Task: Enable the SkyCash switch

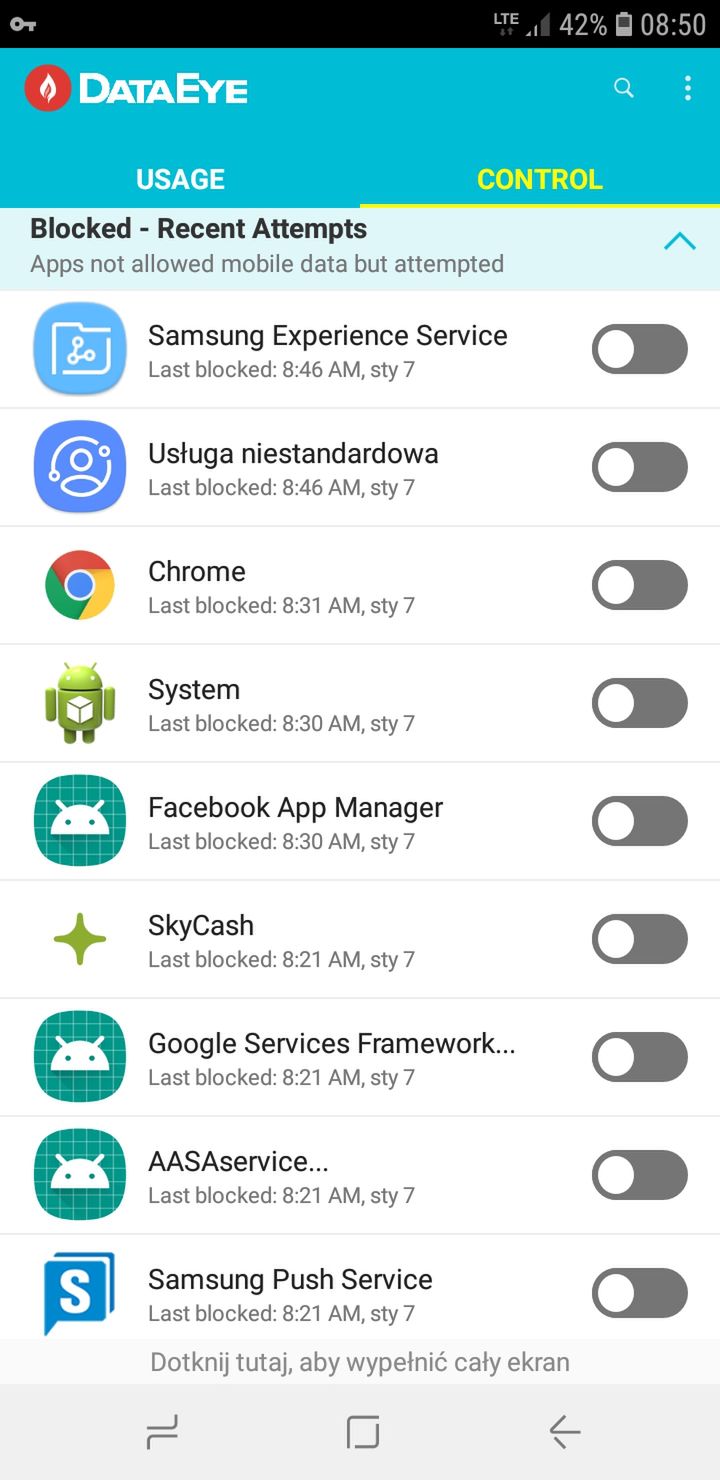Action: pyautogui.click(x=640, y=939)
